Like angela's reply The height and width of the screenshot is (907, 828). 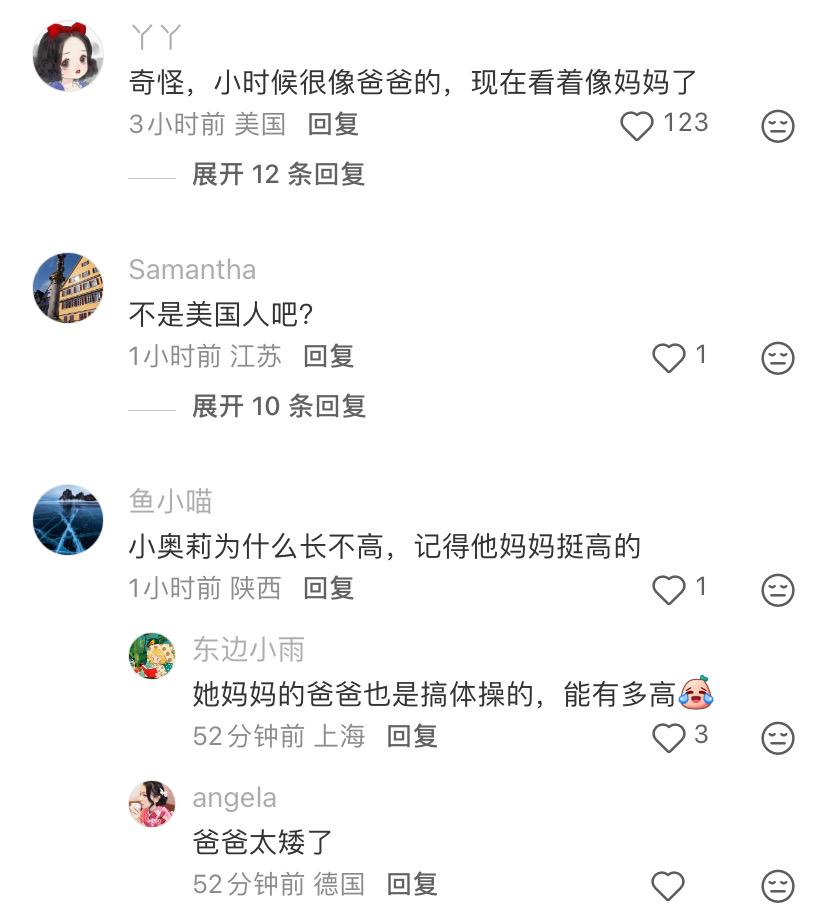pyautogui.click(x=668, y=886)
